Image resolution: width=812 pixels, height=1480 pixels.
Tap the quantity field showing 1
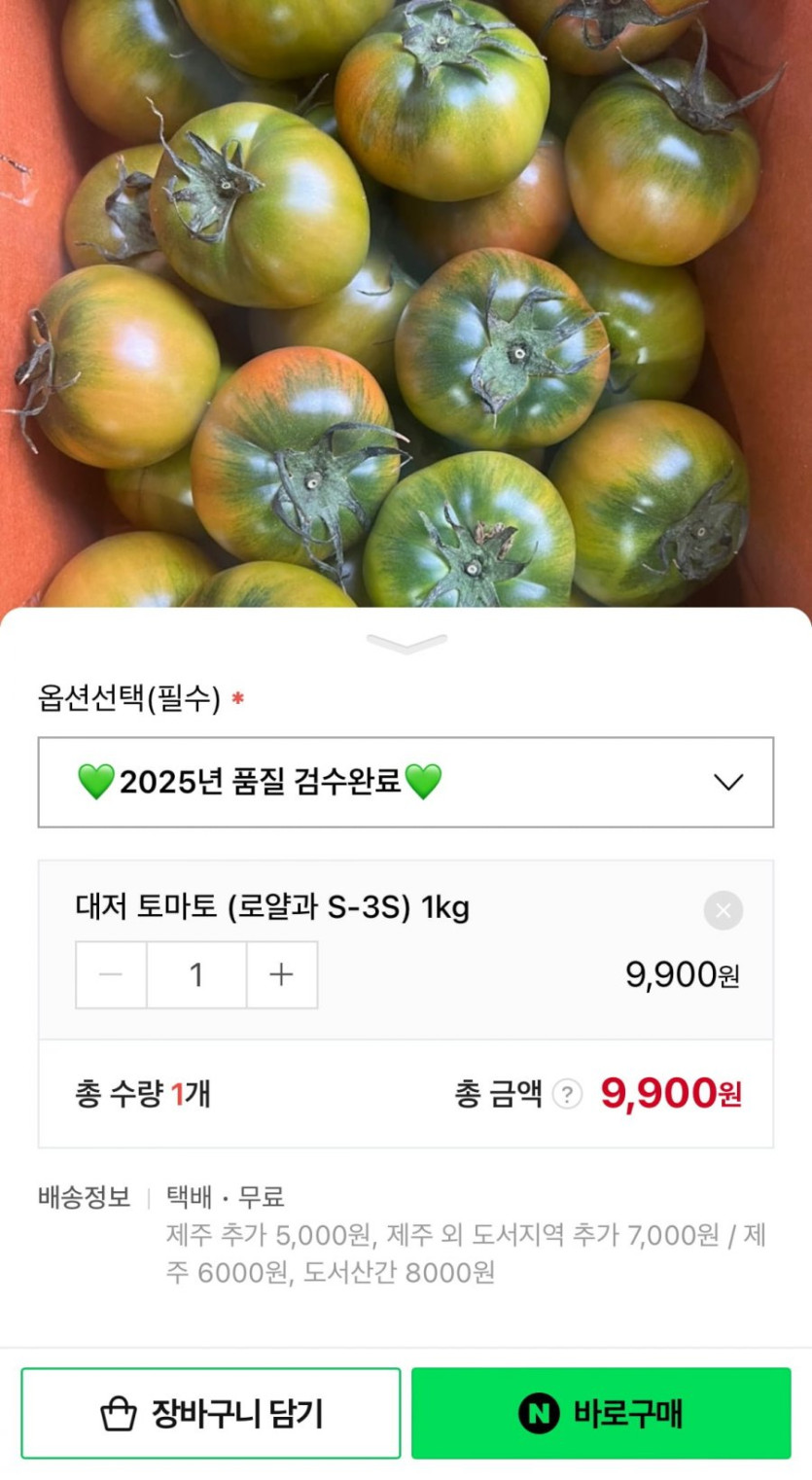click(196, 974)
